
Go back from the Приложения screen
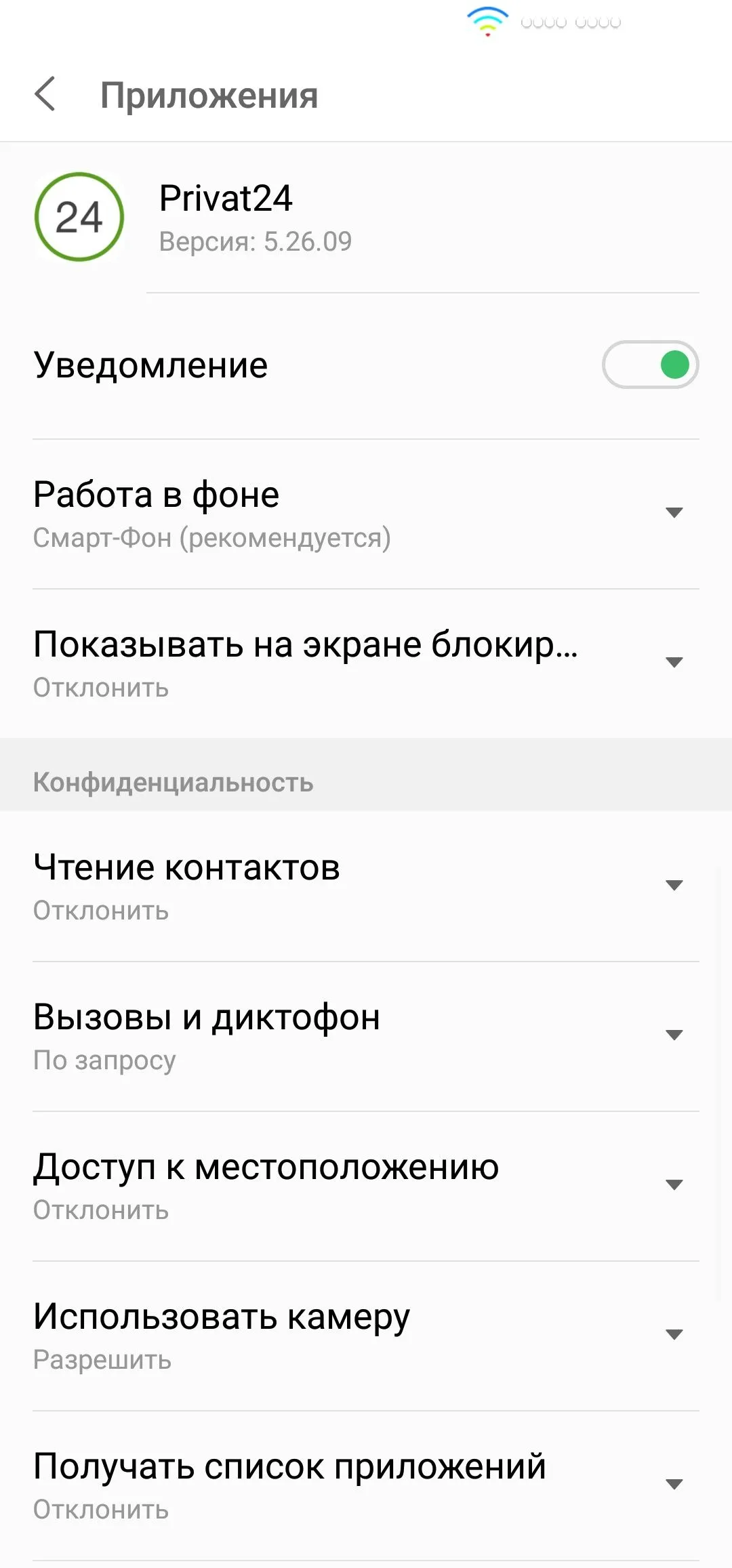point(45,94)
